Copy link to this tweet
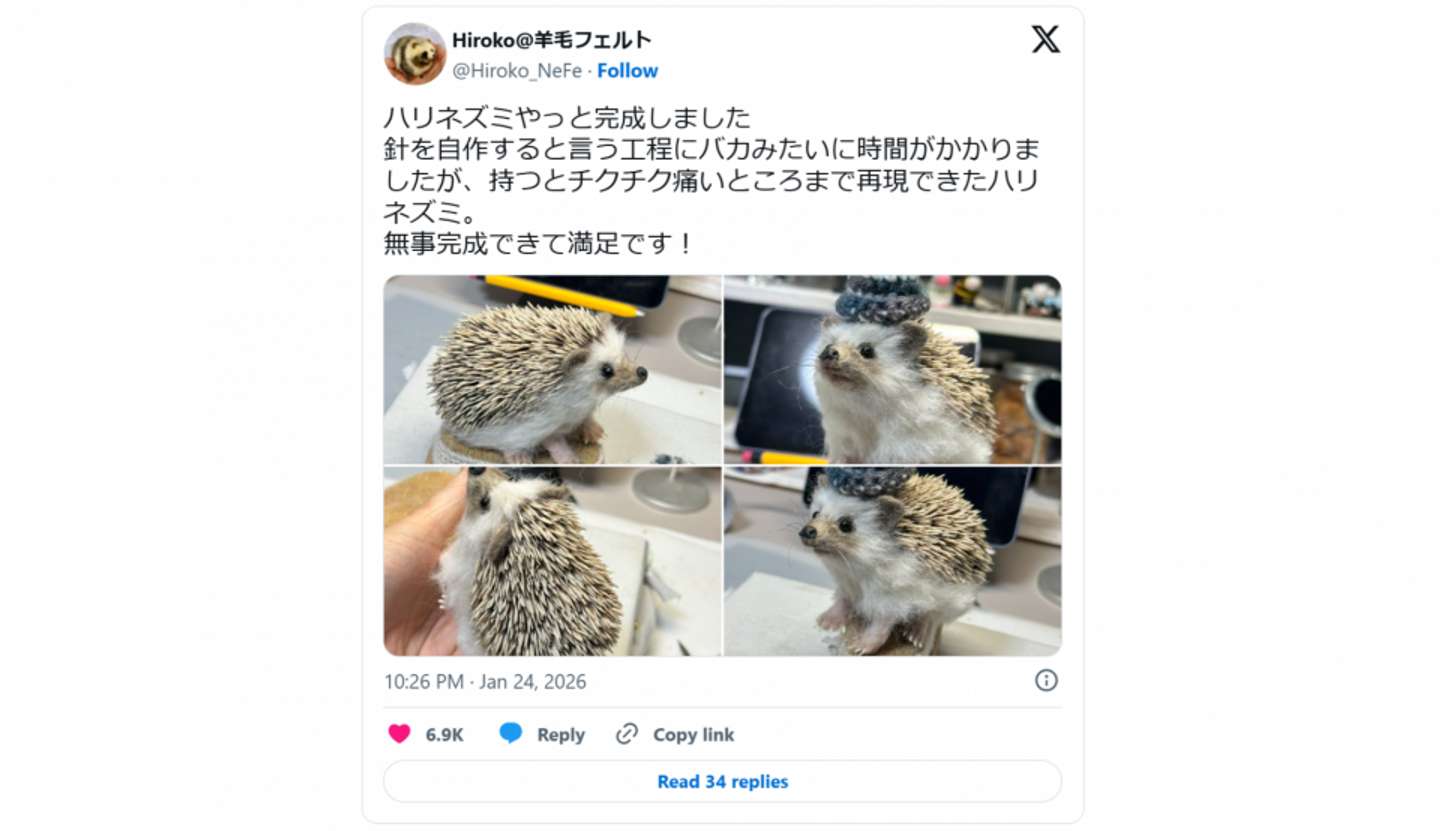Image resolution: width=1440 pixels, height=831 pixels. [x=675, y=734]
